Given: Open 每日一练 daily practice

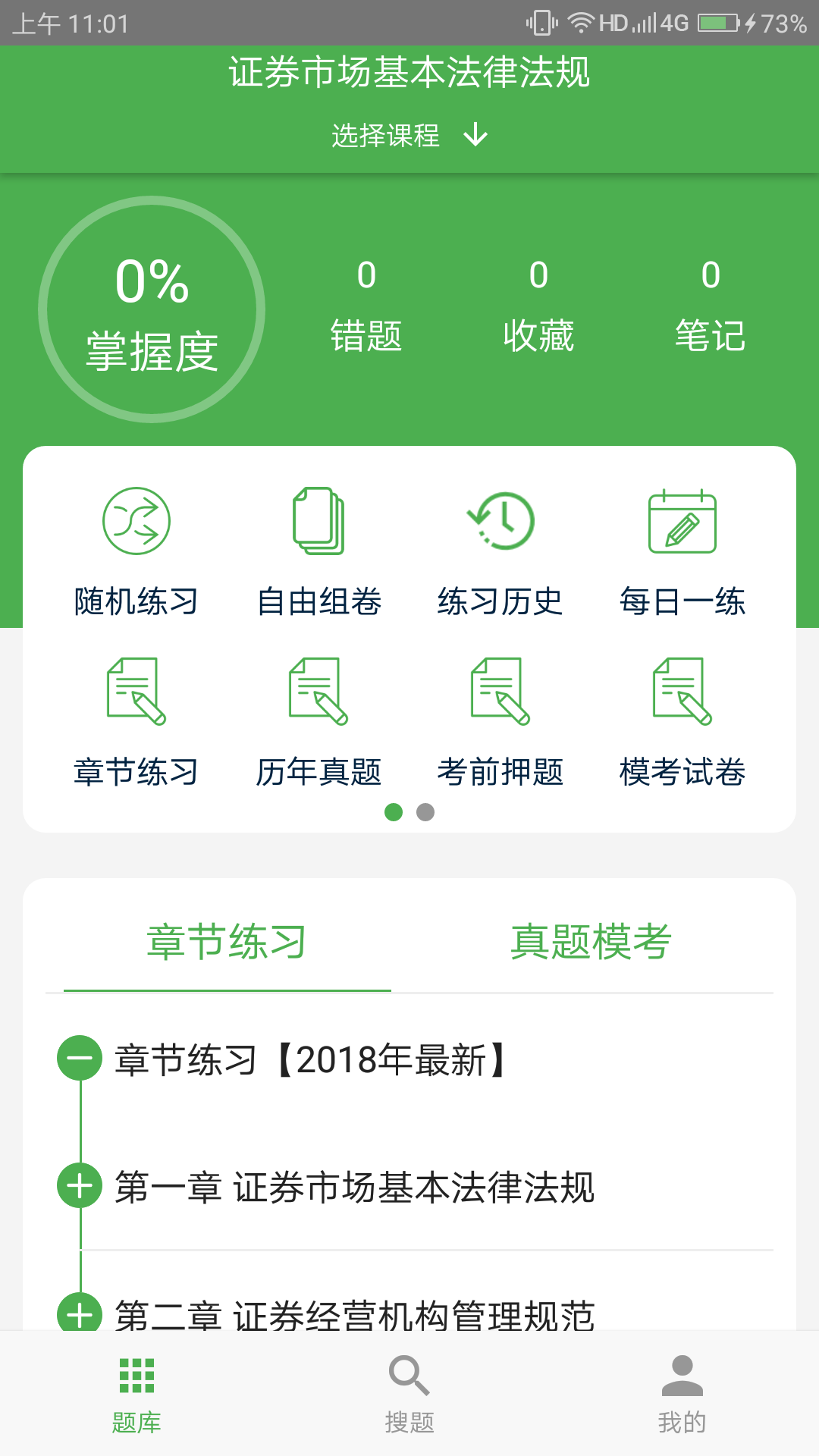Looking at the screenshot, I should click(682, 548).
